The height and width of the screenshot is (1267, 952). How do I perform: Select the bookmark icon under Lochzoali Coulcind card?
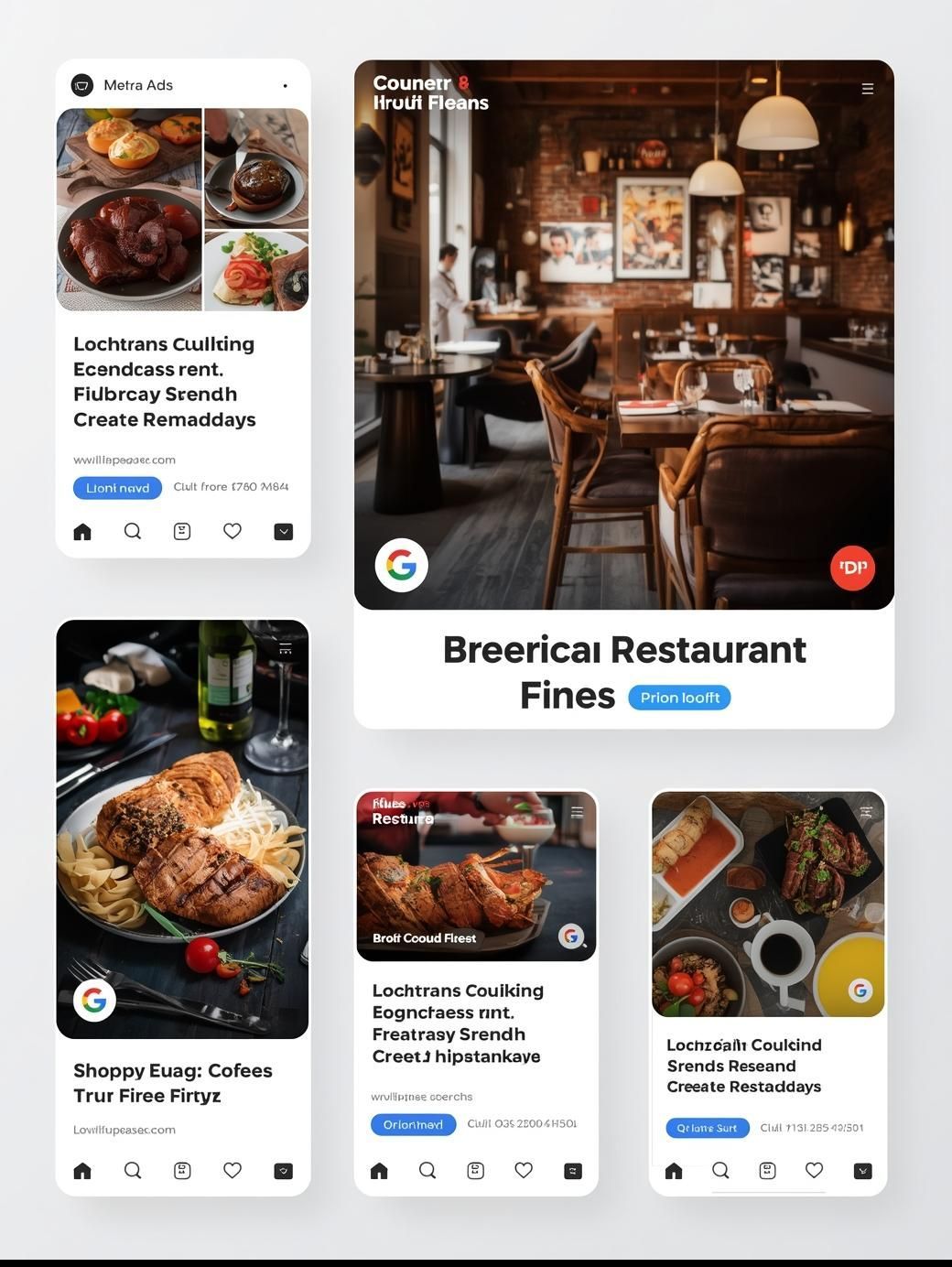point(767,1170)
